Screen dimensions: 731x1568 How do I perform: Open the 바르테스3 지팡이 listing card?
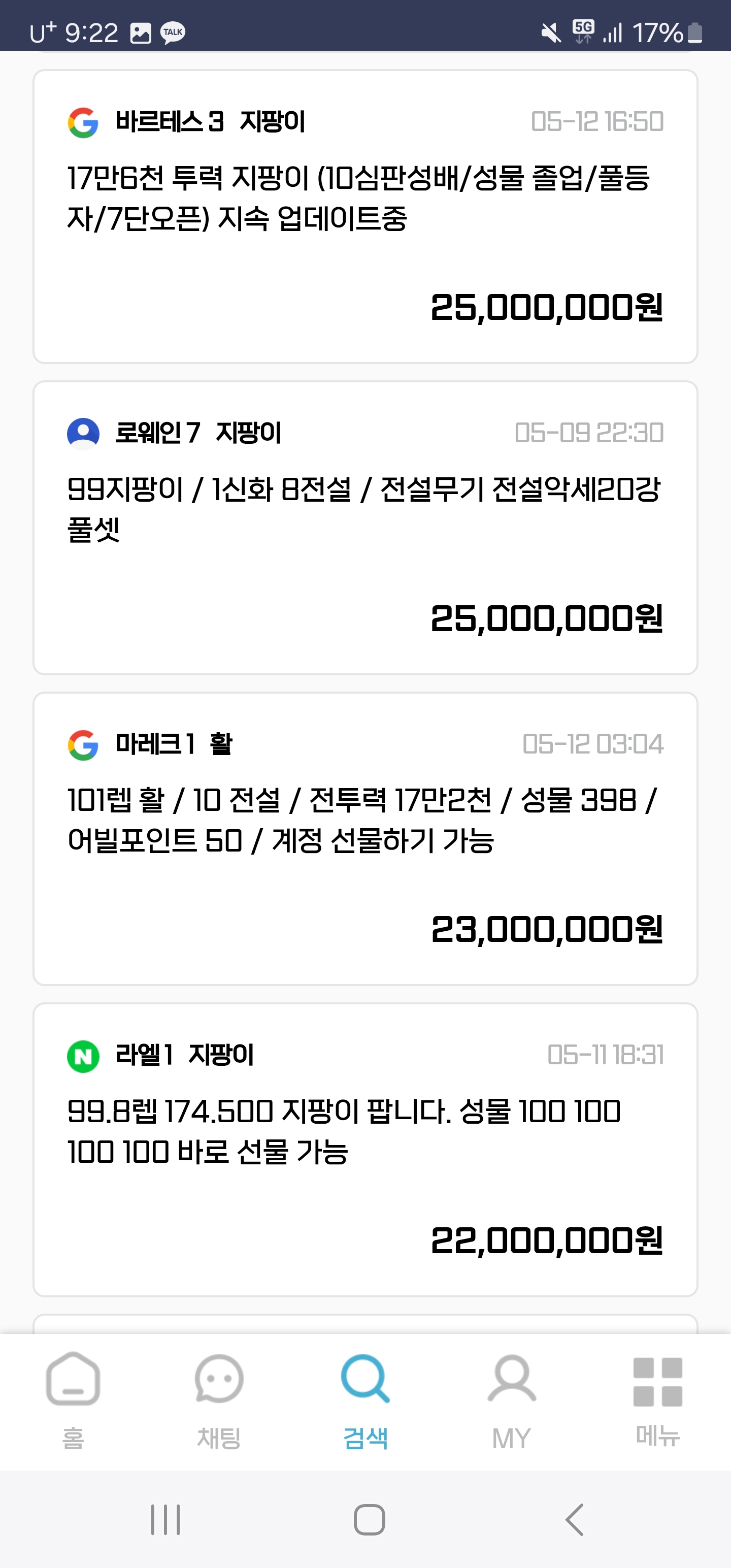click(365, 217)
